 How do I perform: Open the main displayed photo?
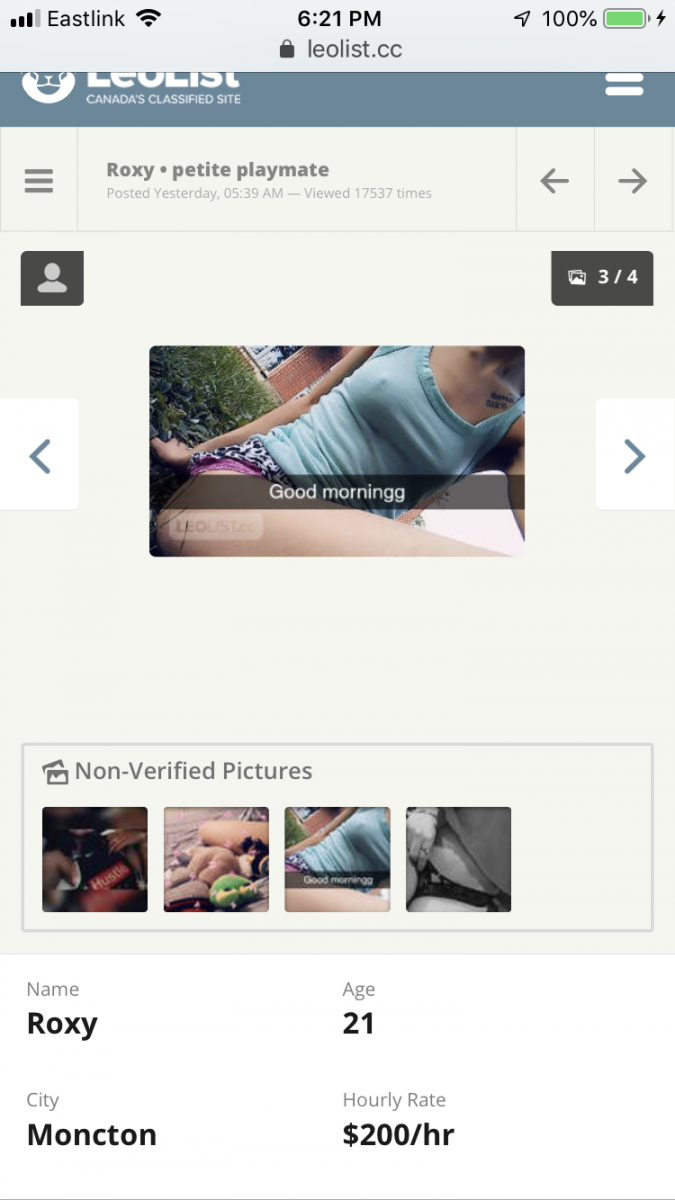coord(337,451)
